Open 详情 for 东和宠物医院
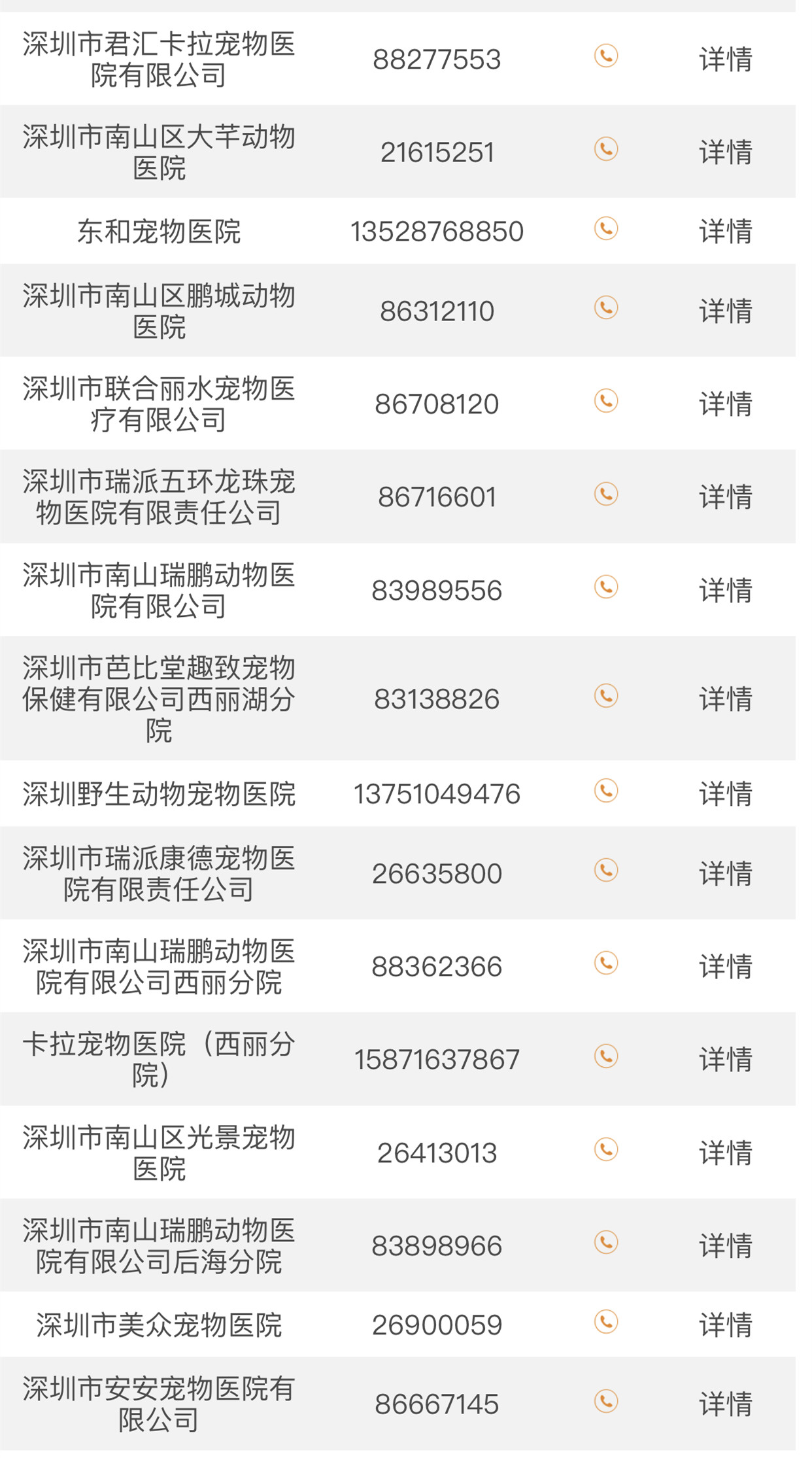 [x=725, y=232]
